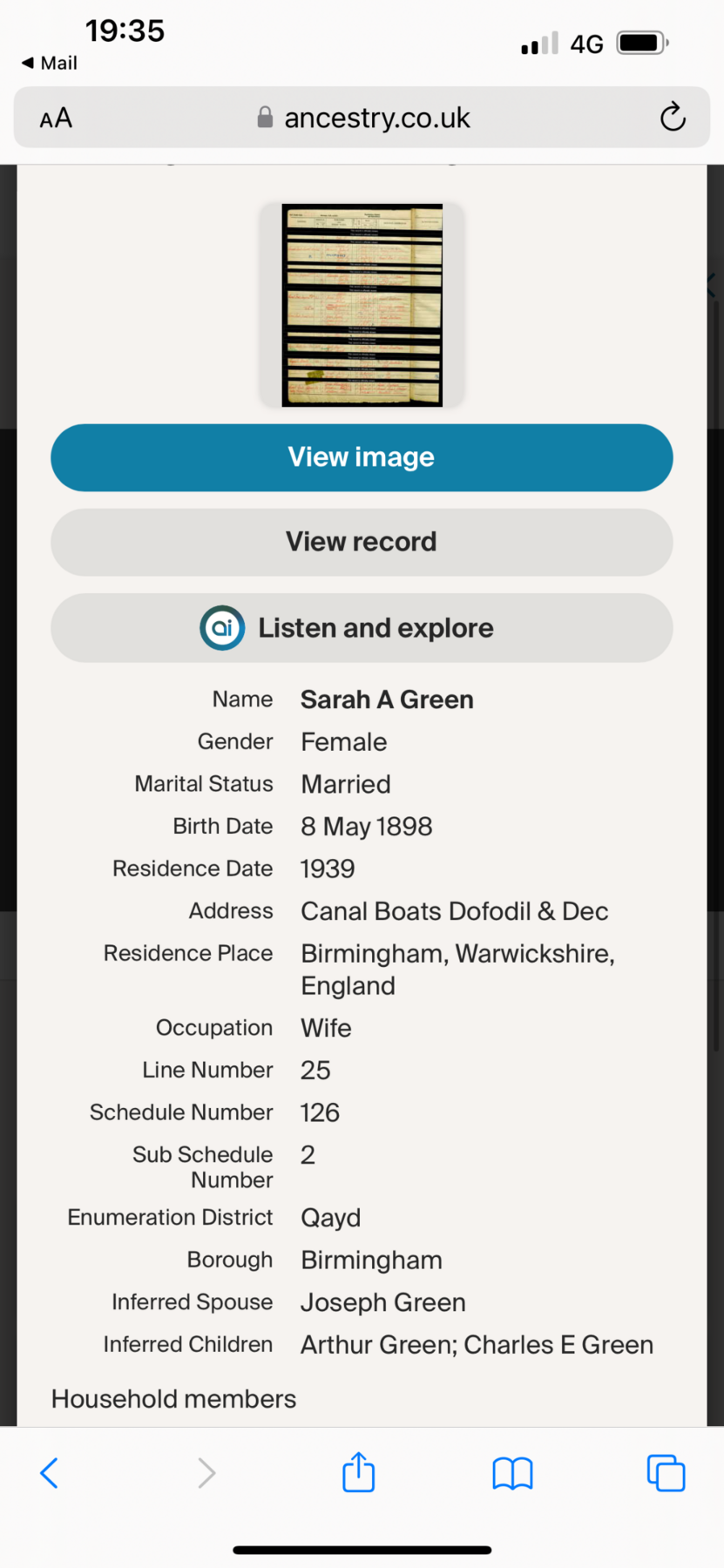Open the census record image thumbnail

pyautogui.click(x=362, y=305)
